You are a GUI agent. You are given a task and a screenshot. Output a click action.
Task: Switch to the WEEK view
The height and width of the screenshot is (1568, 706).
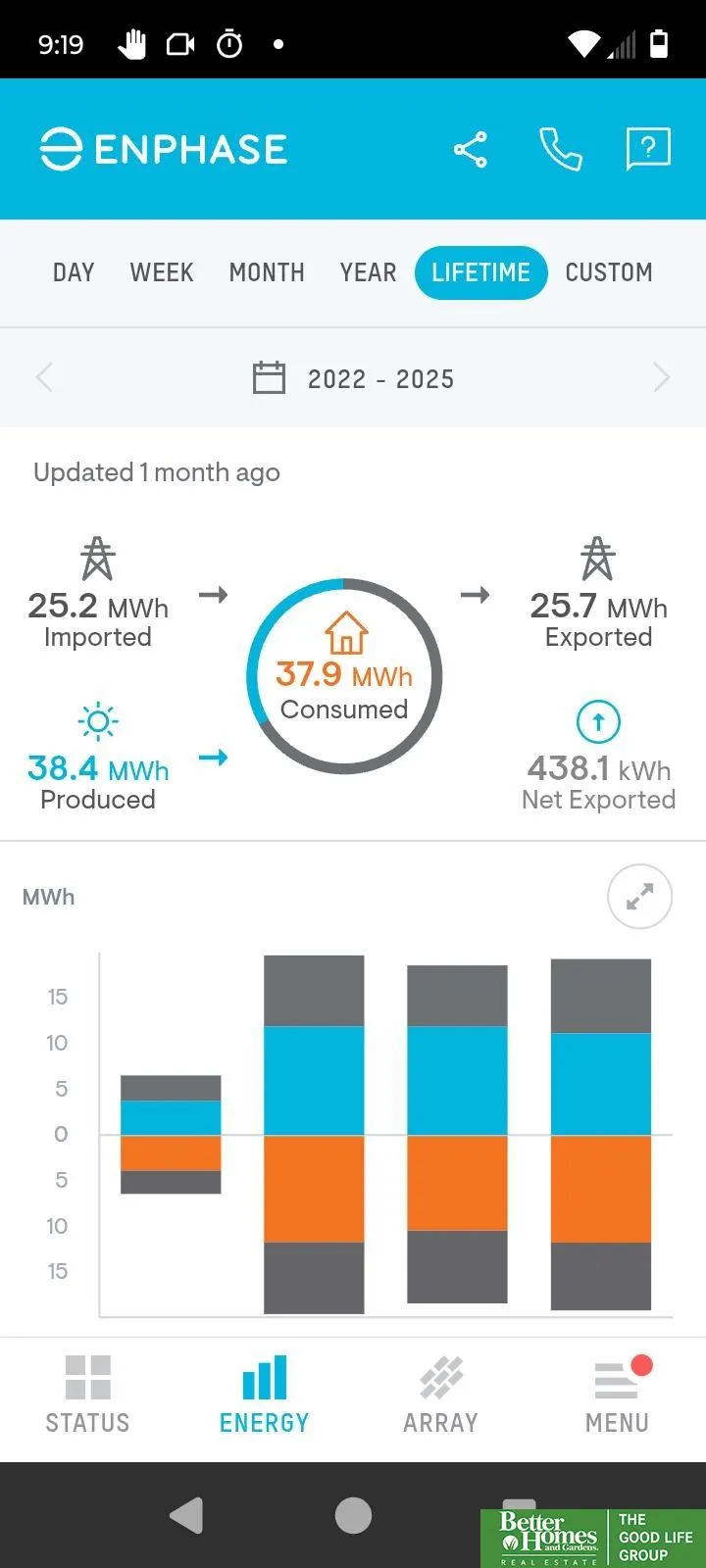(162, 272)
